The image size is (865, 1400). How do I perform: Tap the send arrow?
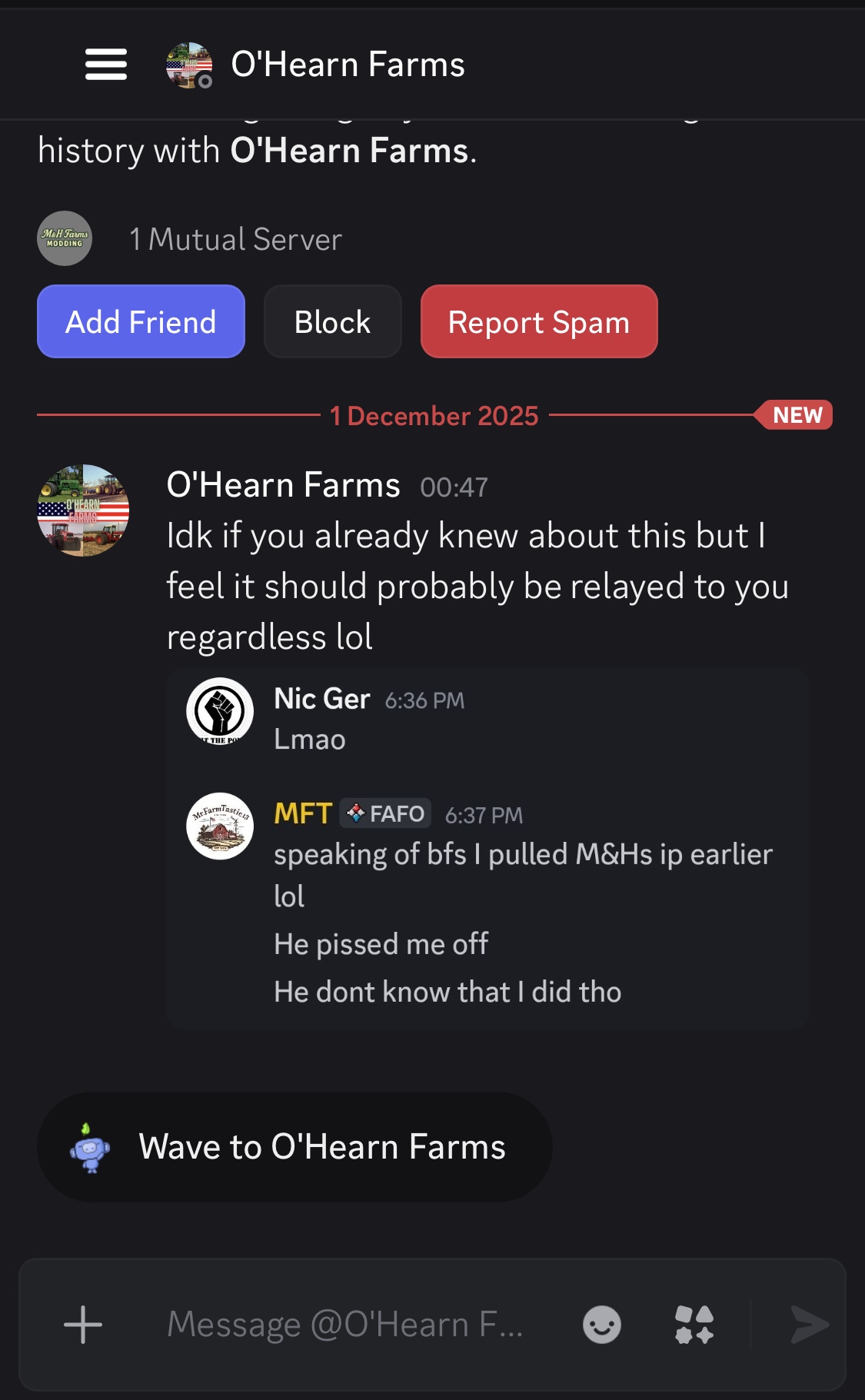(809, 1325)
